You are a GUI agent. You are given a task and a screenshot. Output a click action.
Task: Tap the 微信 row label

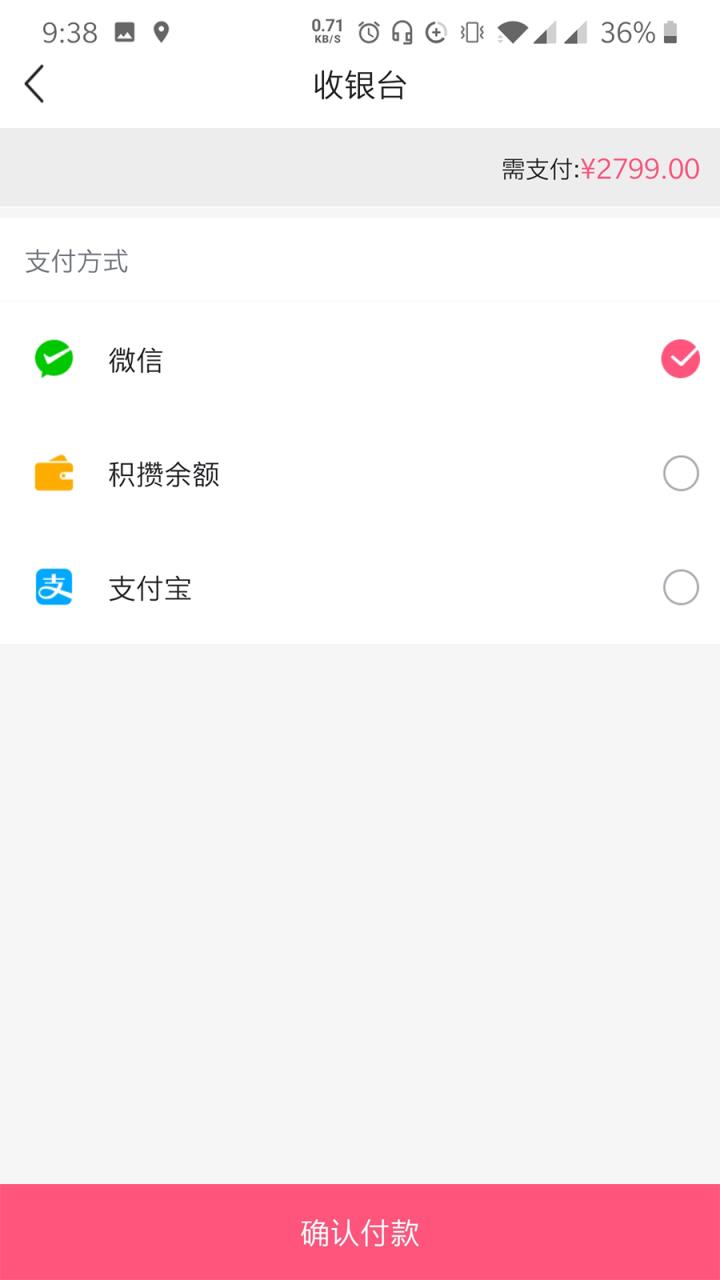(136, 359)
